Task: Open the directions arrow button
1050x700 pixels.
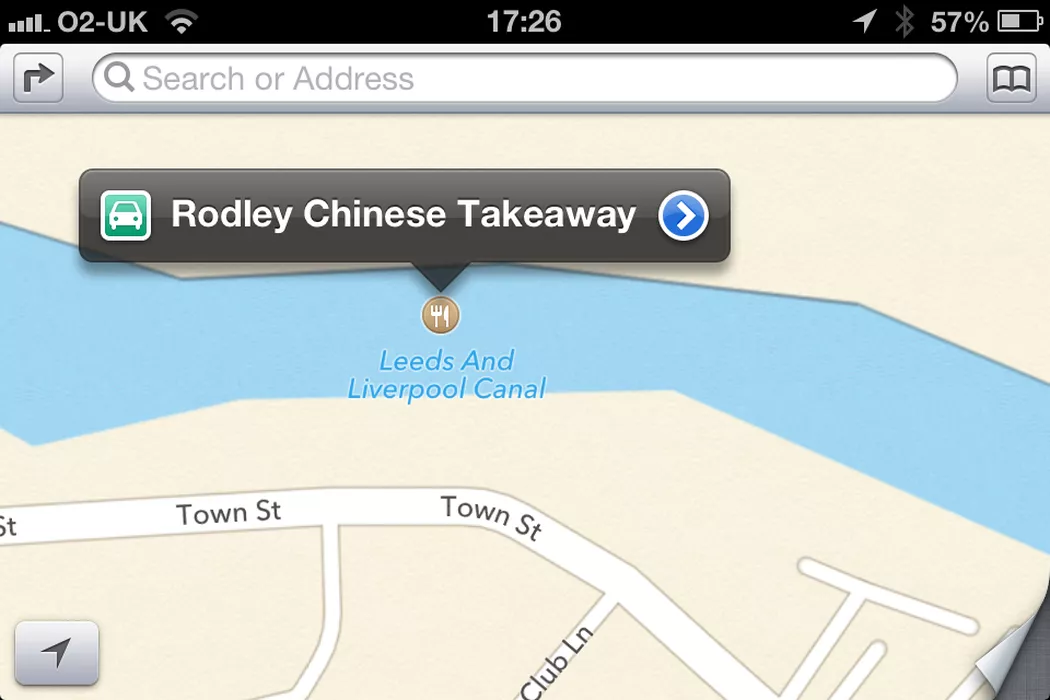Action: [x=38, y=79]
